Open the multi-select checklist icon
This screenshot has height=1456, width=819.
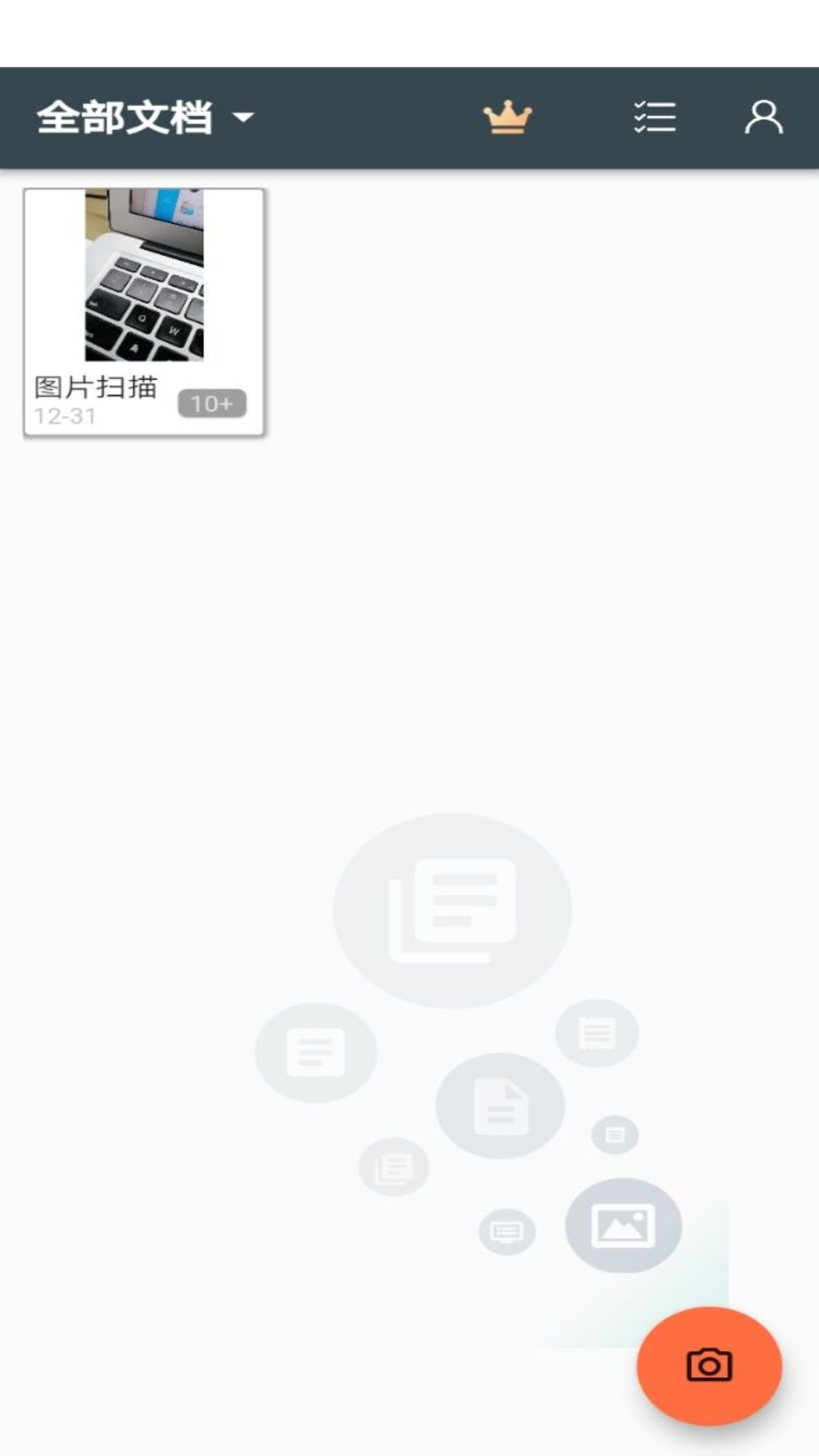[654, 118]
